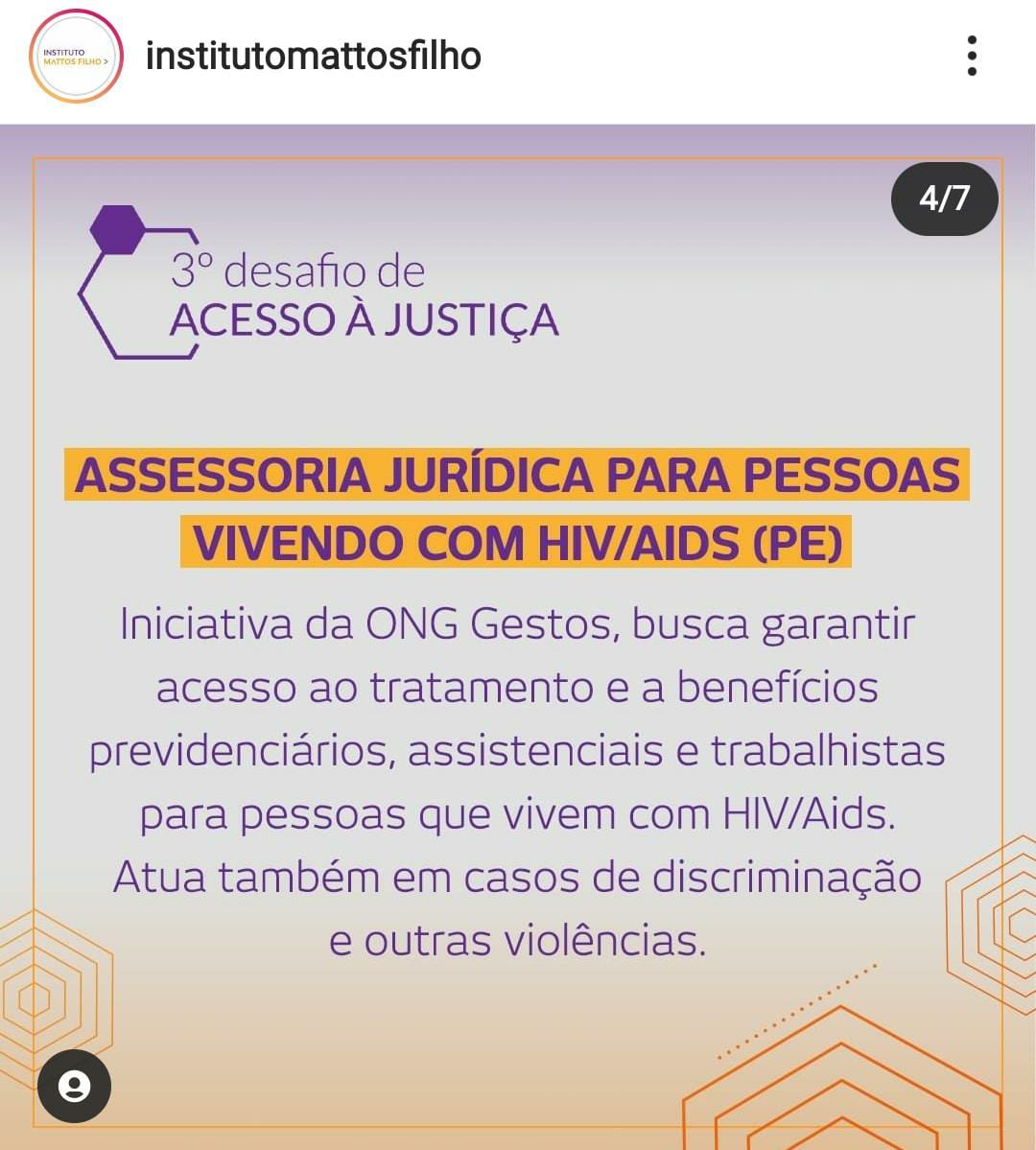Go to the institutomattosfilho profile via username
This screenshot has width=1036, height=1150.
tap(313, 57)
